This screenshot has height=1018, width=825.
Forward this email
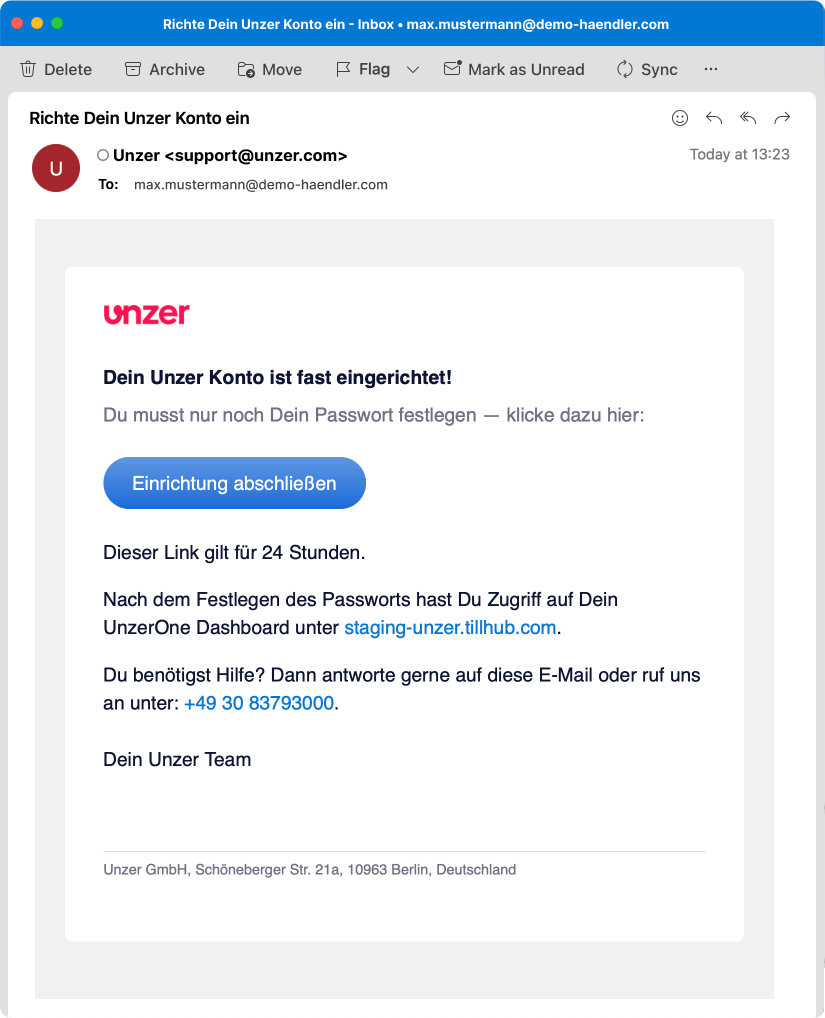coord(782,118)
